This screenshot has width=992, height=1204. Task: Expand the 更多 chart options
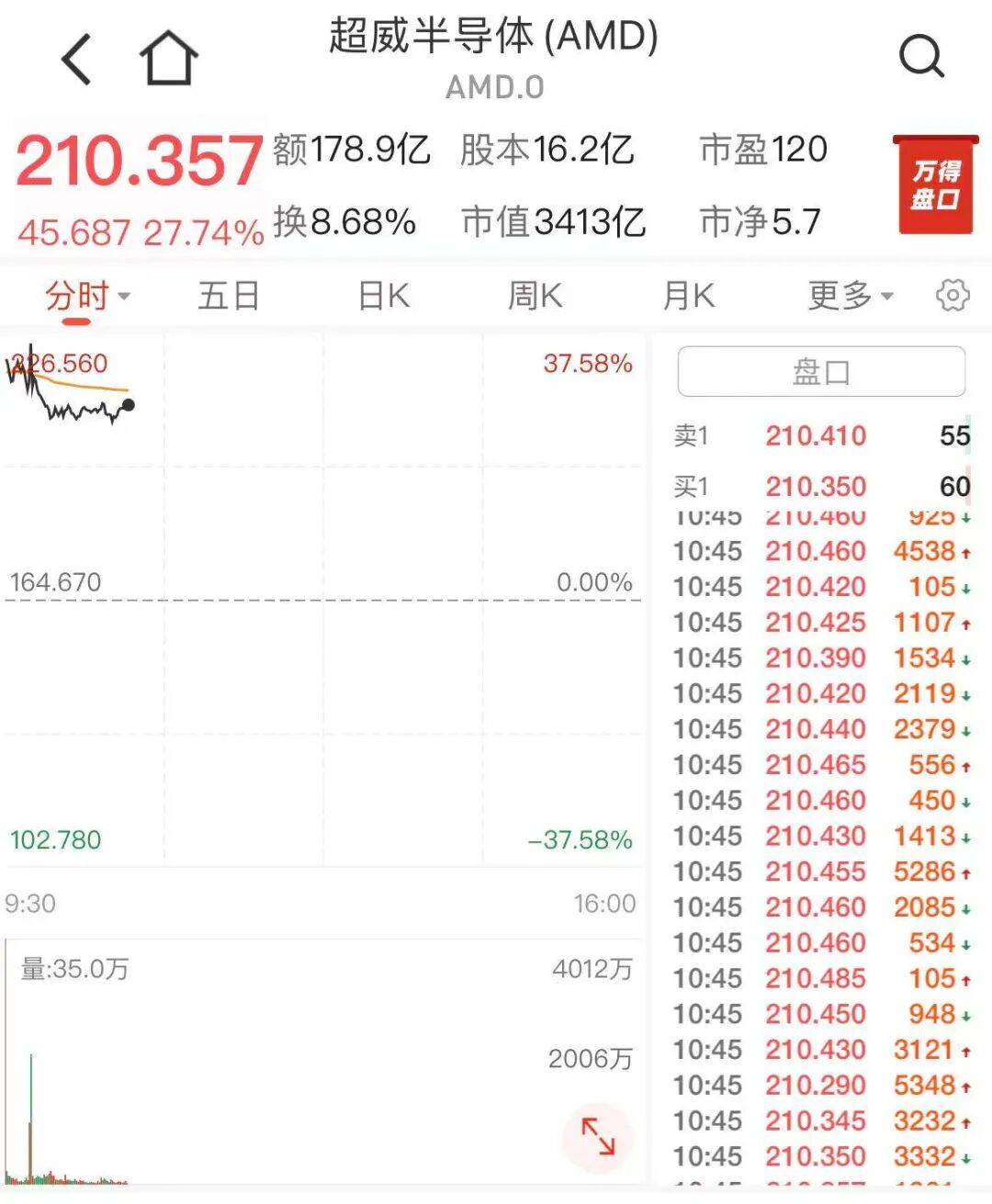tap(849, 297)
